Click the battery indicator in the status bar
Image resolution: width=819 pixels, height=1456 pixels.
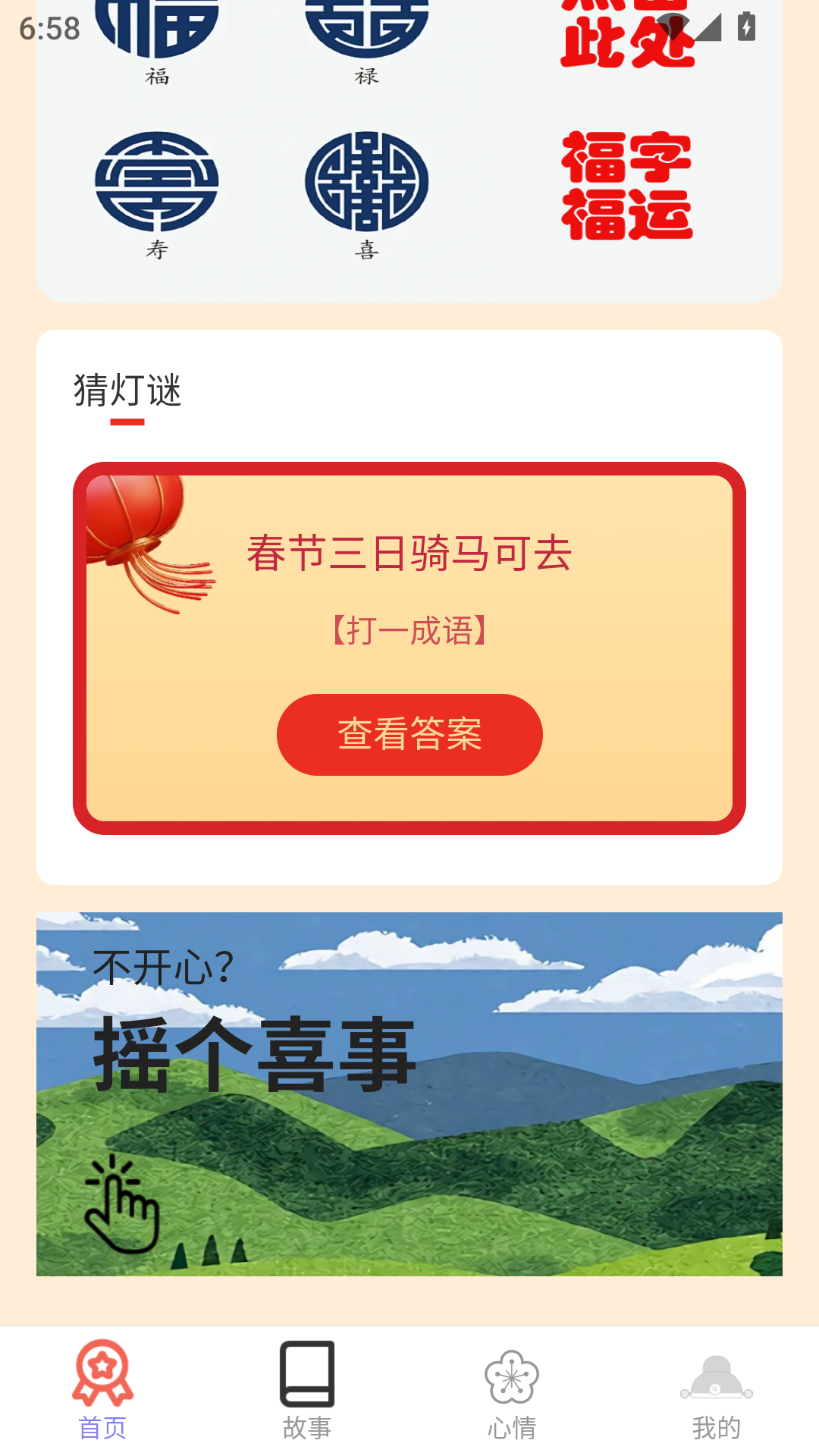(745, 27)
